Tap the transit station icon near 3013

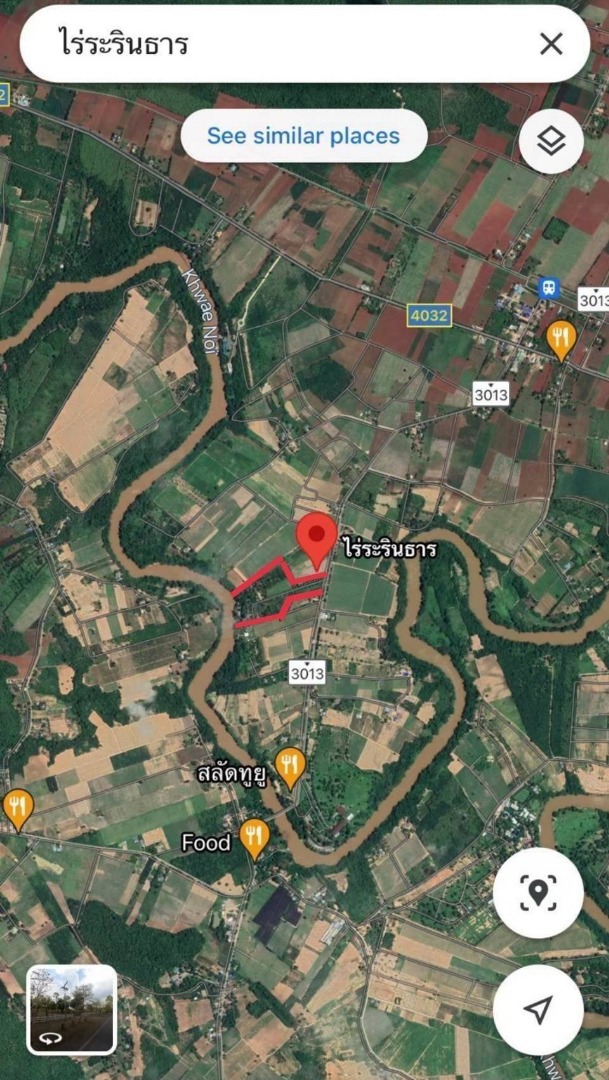[x=548, y=289]
